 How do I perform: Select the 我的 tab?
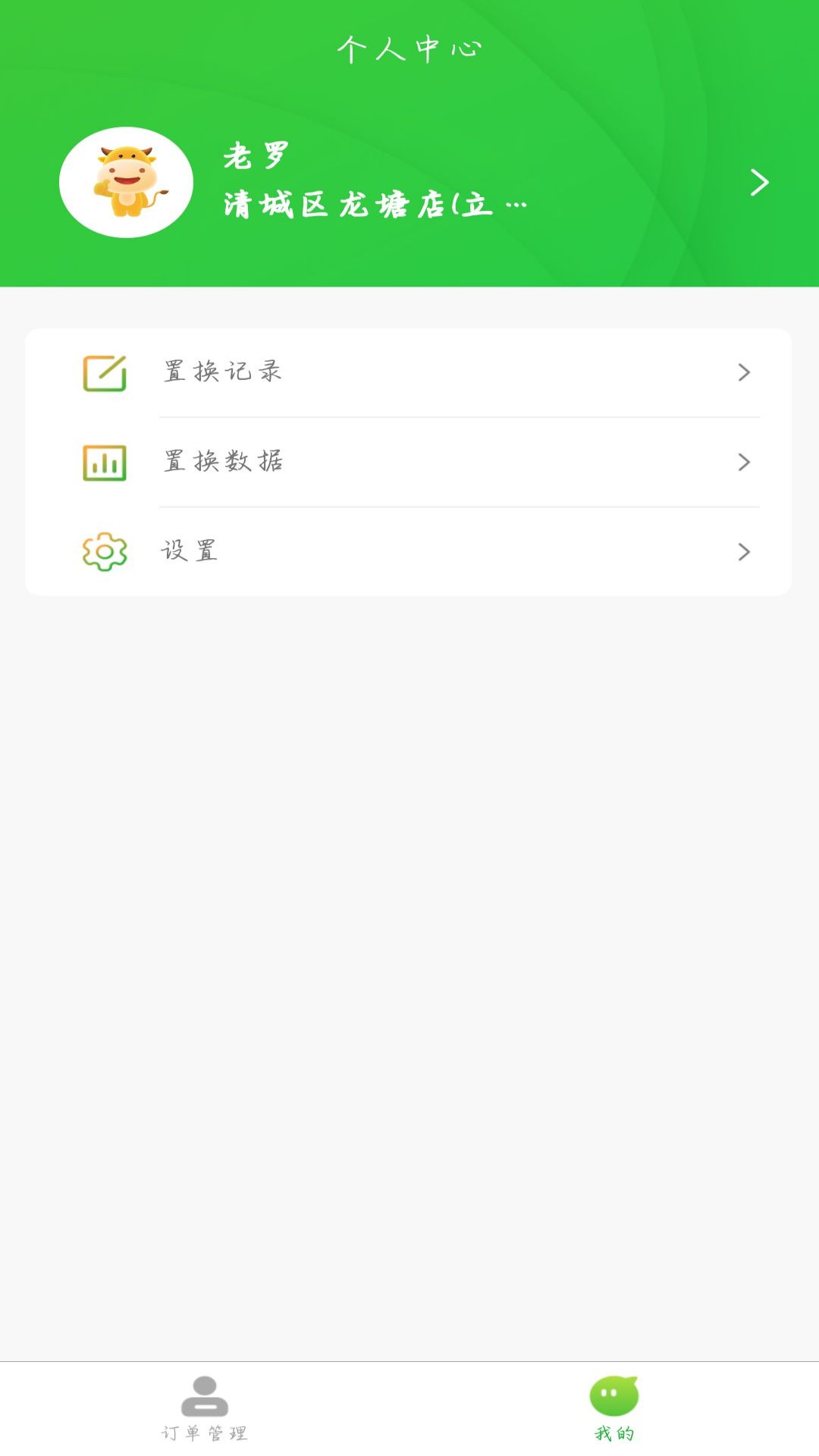614,1414
